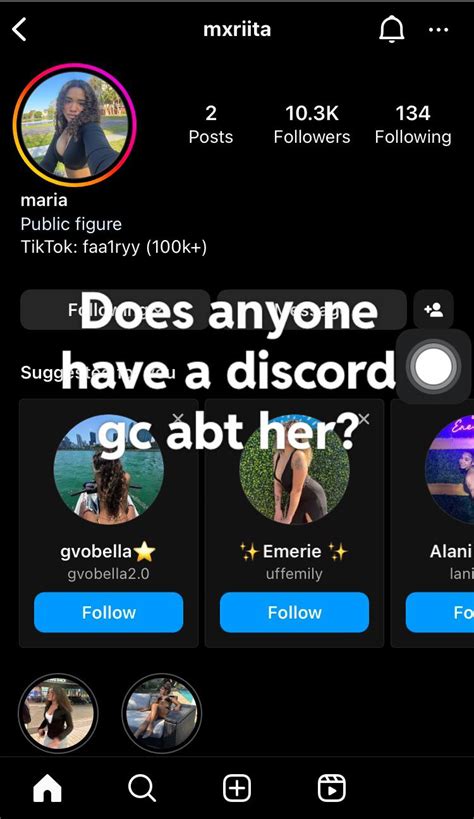View maria's story from profile picture
Viewport: 474px width, 819px height.
point(75,125)
